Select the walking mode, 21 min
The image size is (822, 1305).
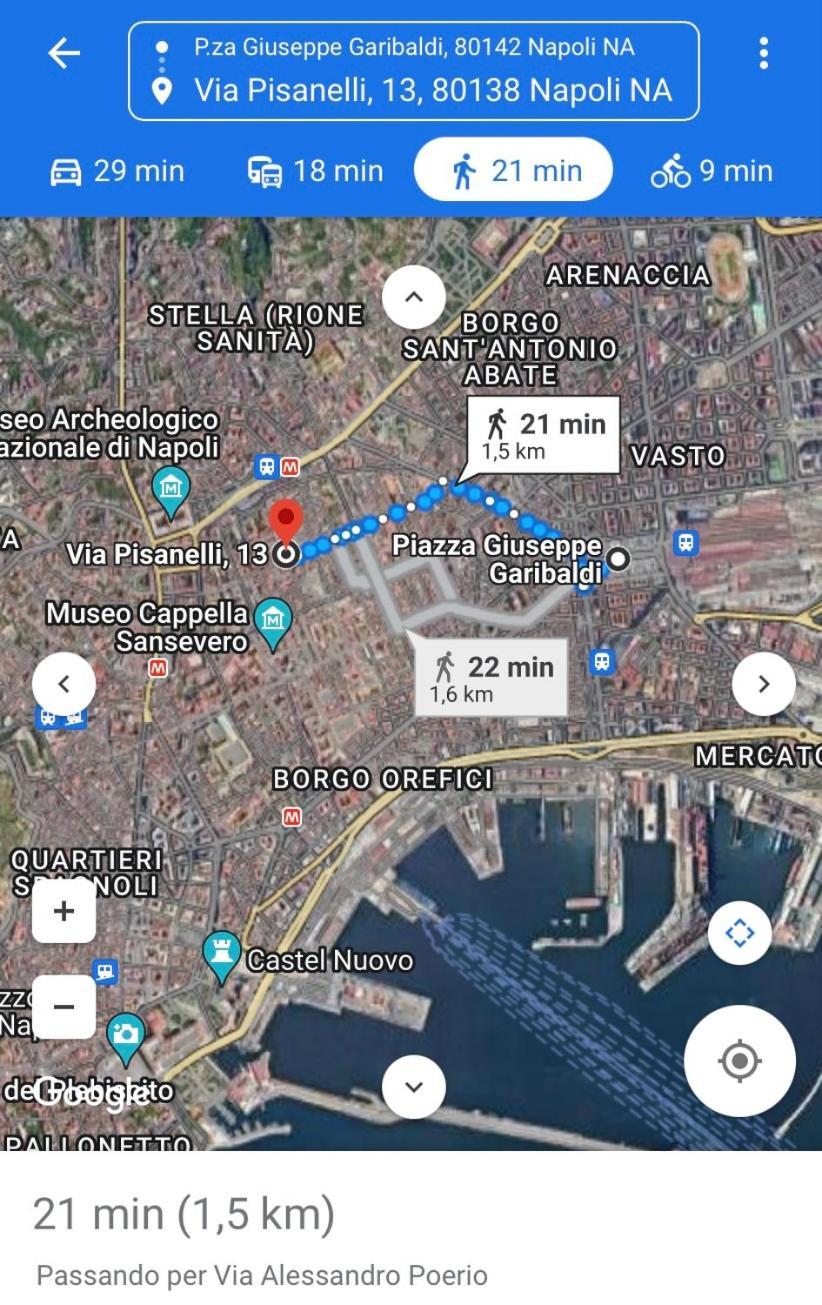click(513, 171)
